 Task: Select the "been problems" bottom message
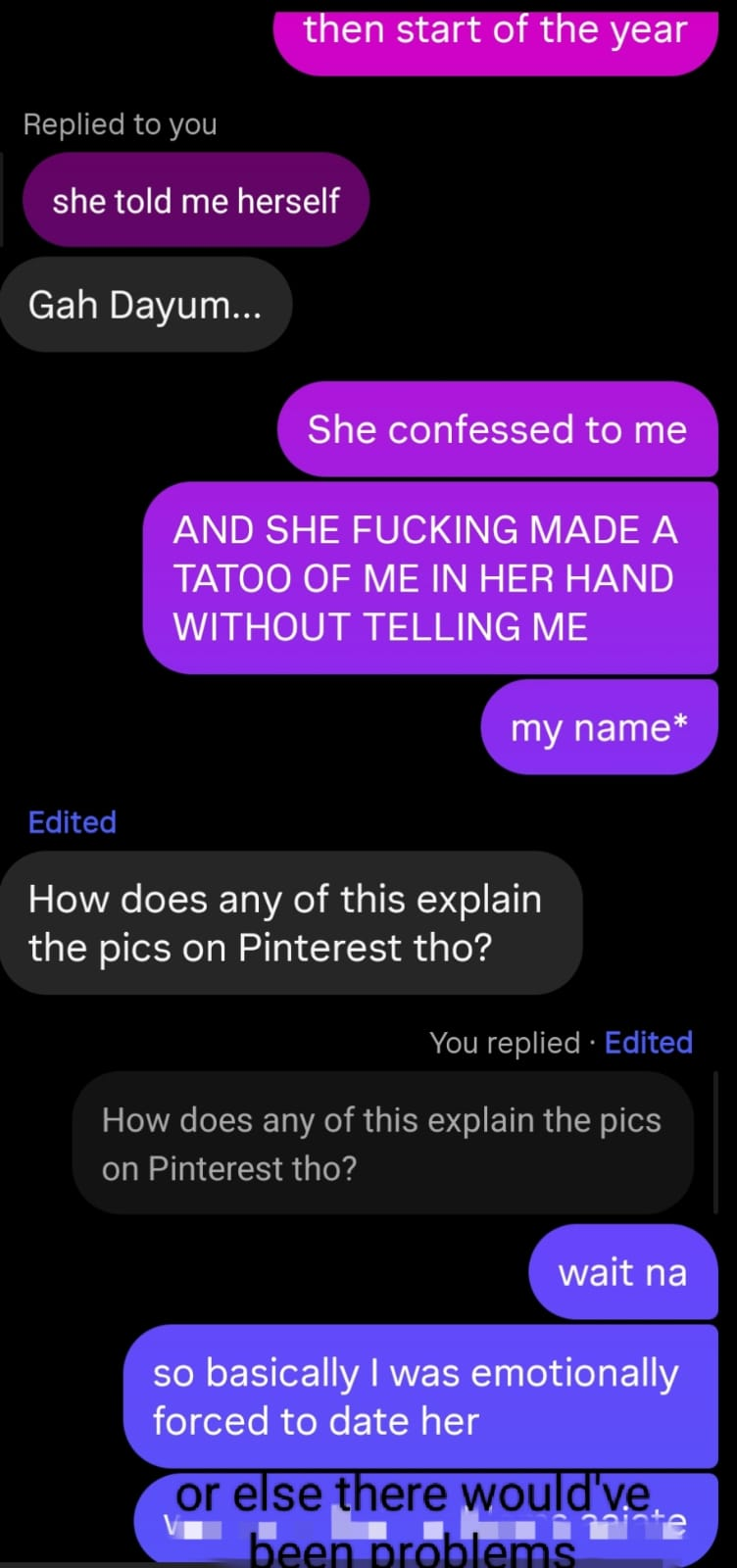click(412, 1548)
